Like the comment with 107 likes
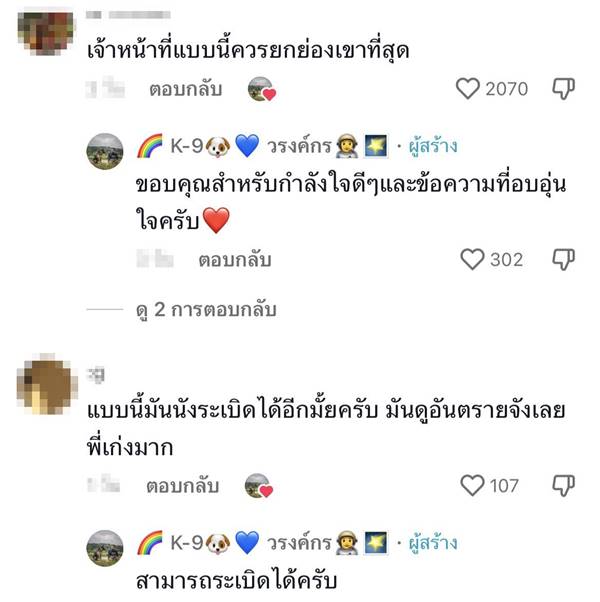Screen dimensions: 600x602 click(x=472, y=485)
